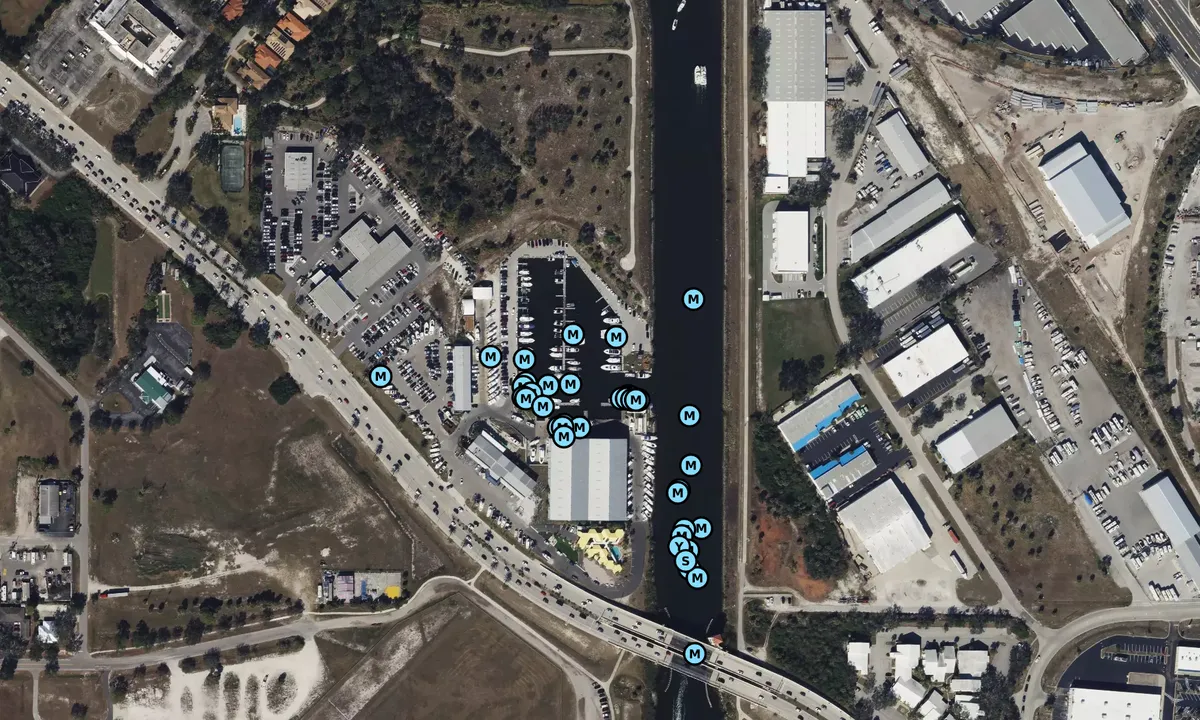The image size is (1200, 720).
Task: Select the M marker on the highway bridge
Action: pos(695,654)
